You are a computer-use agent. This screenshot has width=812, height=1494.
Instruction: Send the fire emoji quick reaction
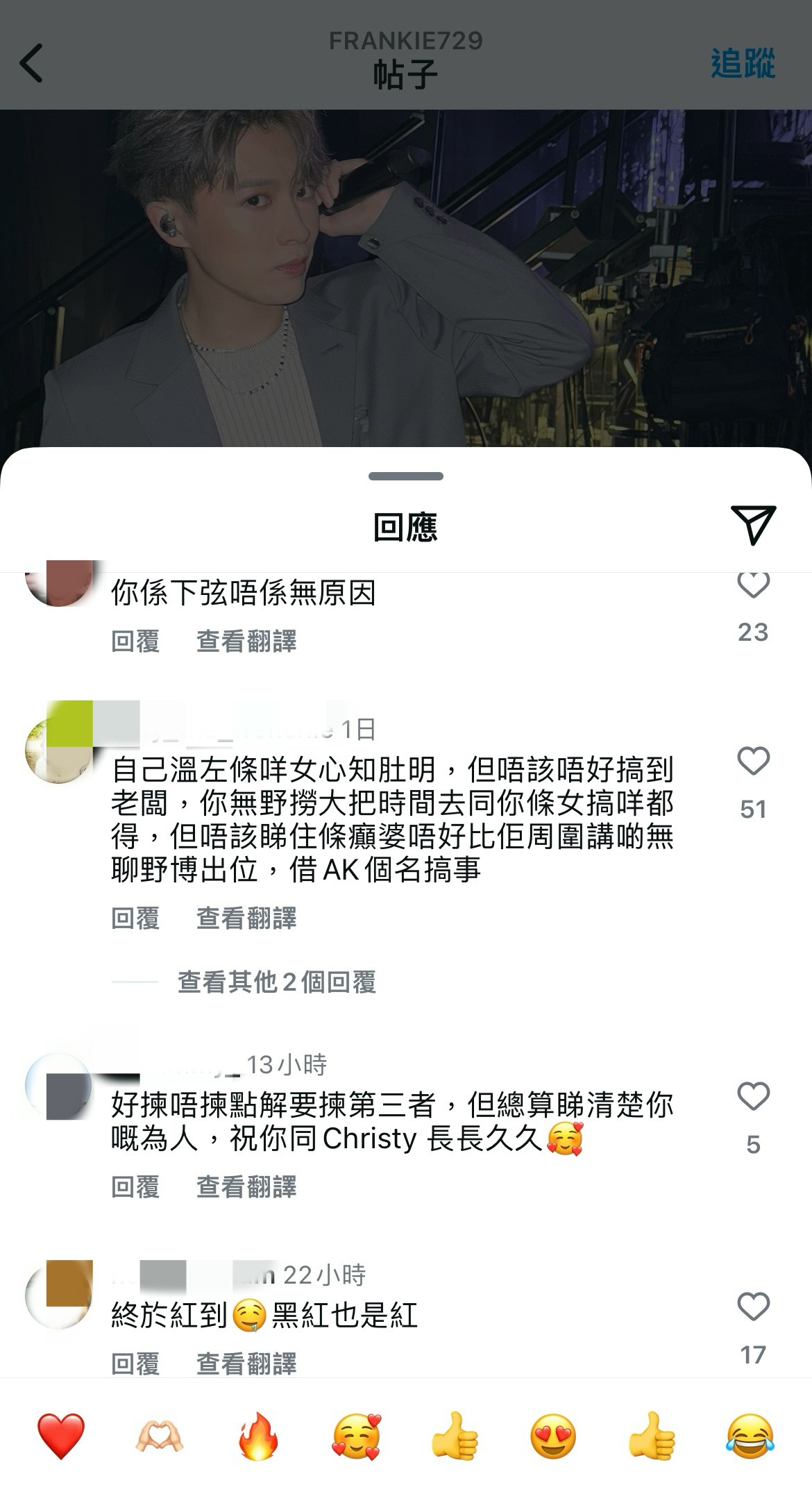click(x=257, y=1436)
